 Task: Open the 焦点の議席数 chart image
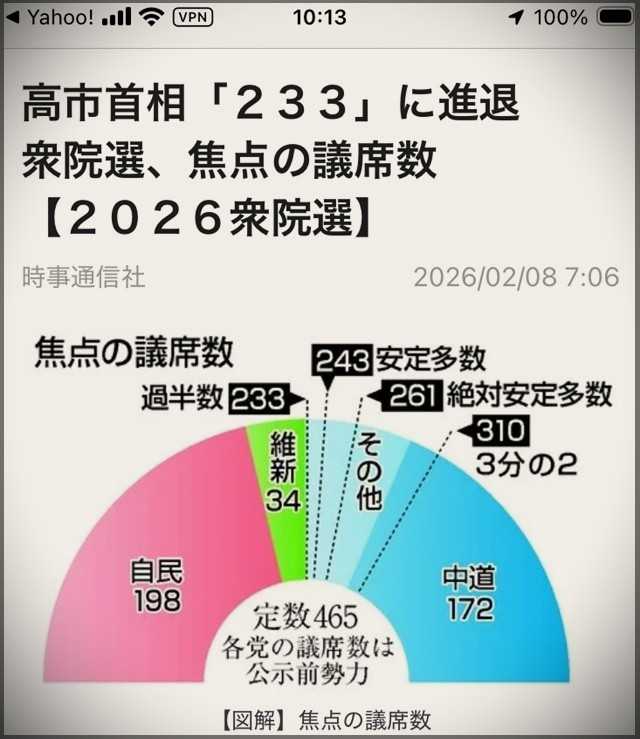(x=320, y=510)
